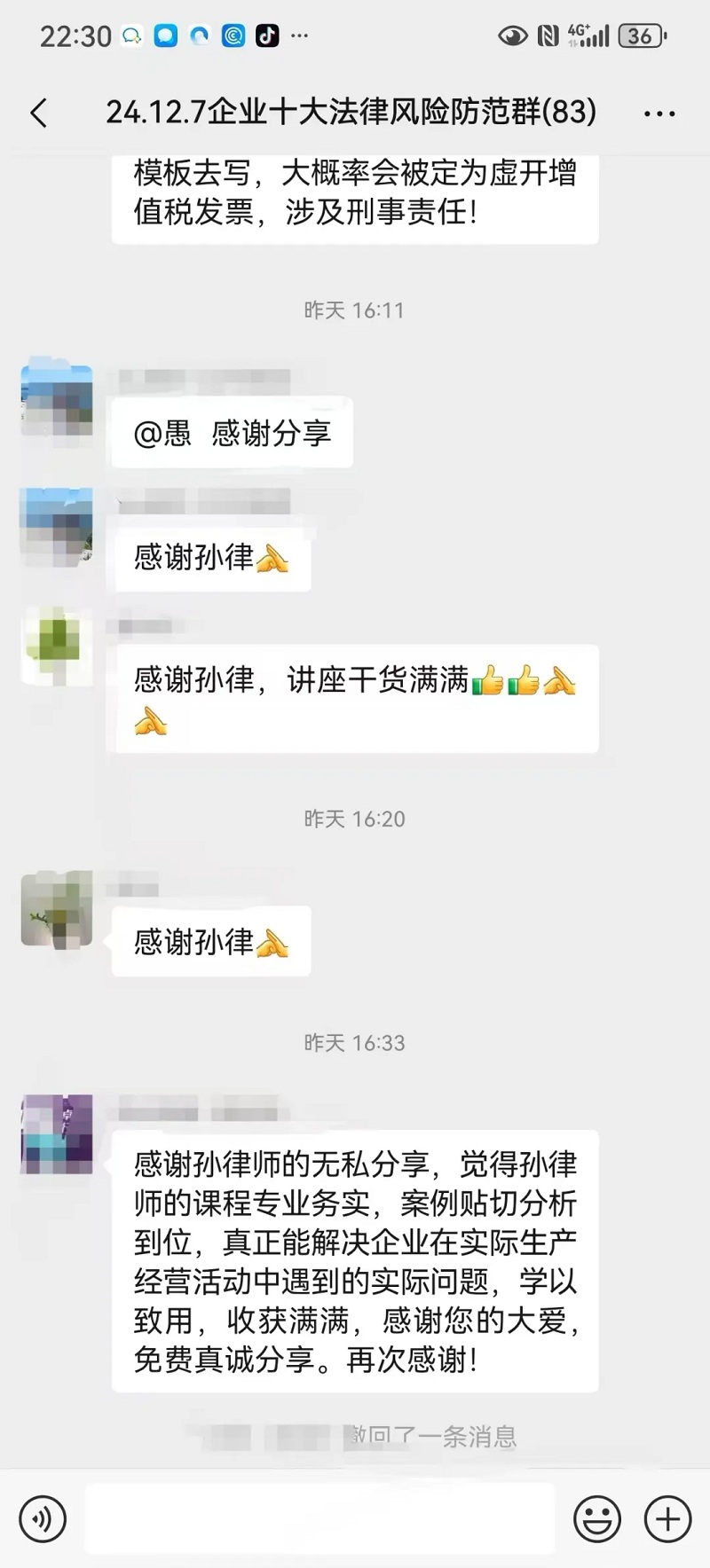The image size is (710, 1568).
Task: Switch to voice message input
Action: 43,1519
